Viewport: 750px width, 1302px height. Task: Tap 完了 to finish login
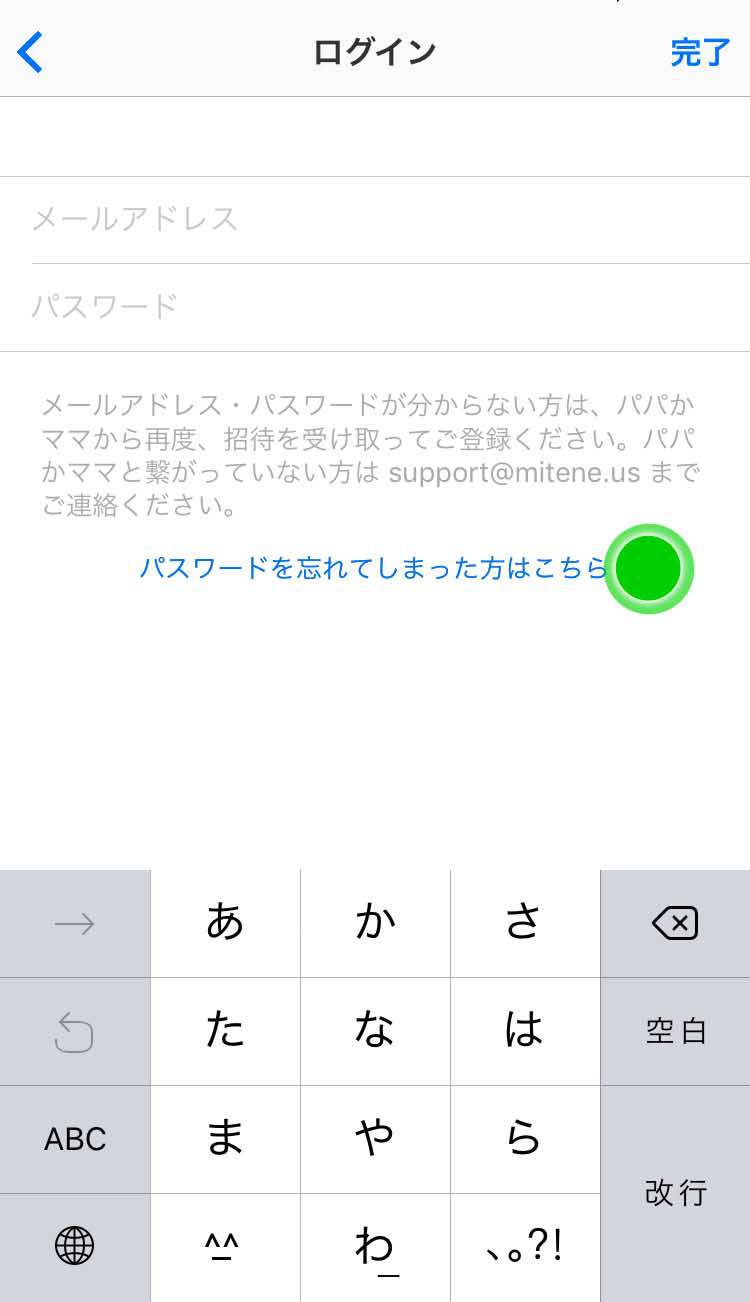[700, 52]
